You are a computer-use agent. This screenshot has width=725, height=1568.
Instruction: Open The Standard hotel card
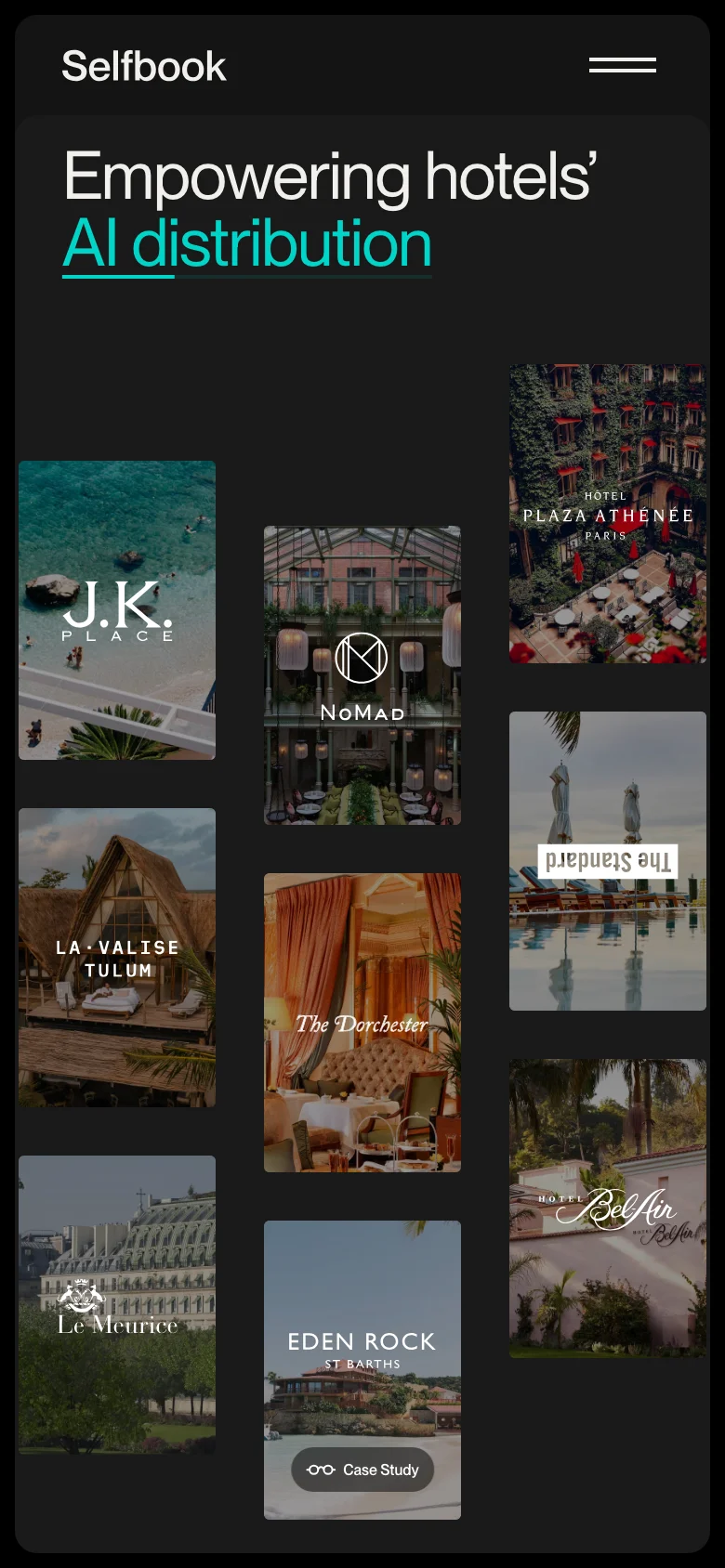click(607, 861)
